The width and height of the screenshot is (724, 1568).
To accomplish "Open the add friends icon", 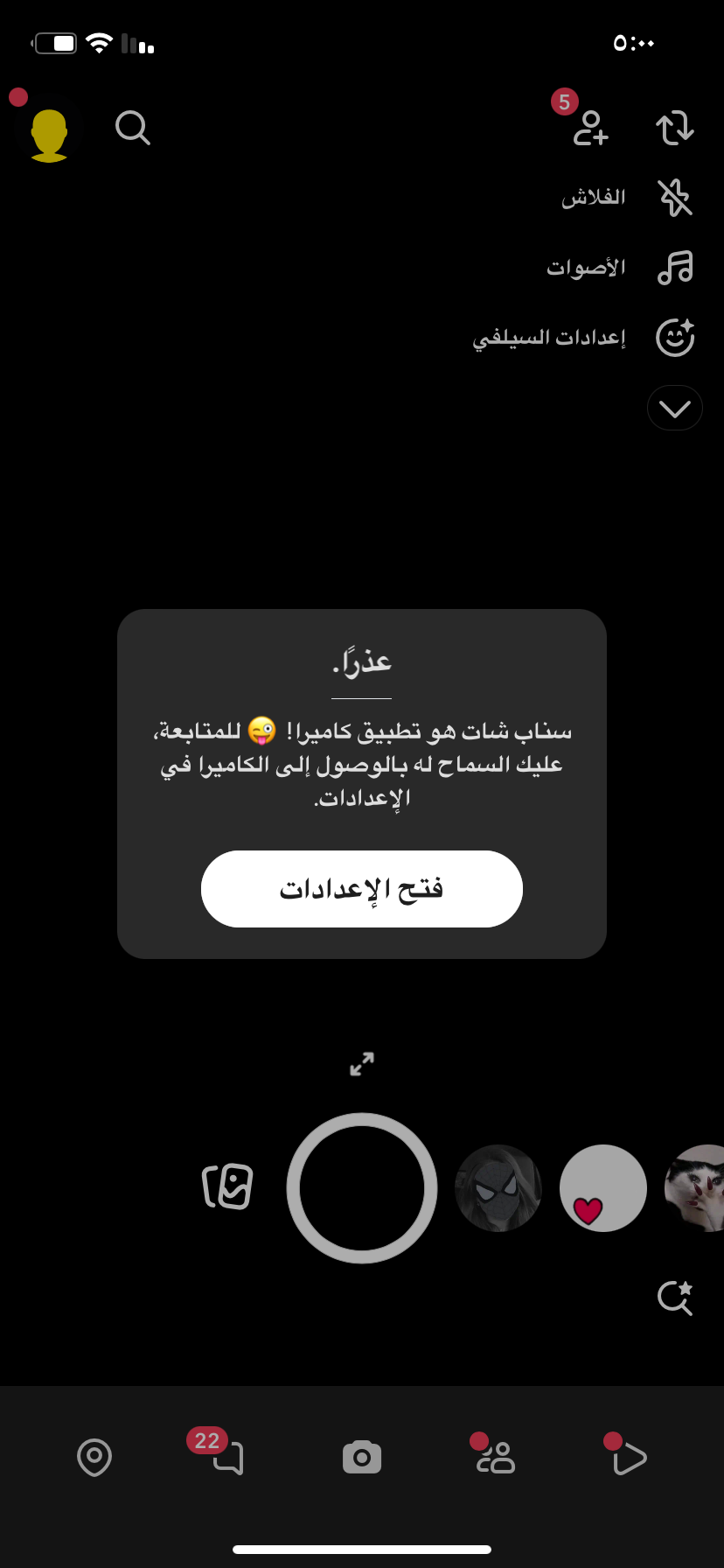I will [x=590, y=128].
